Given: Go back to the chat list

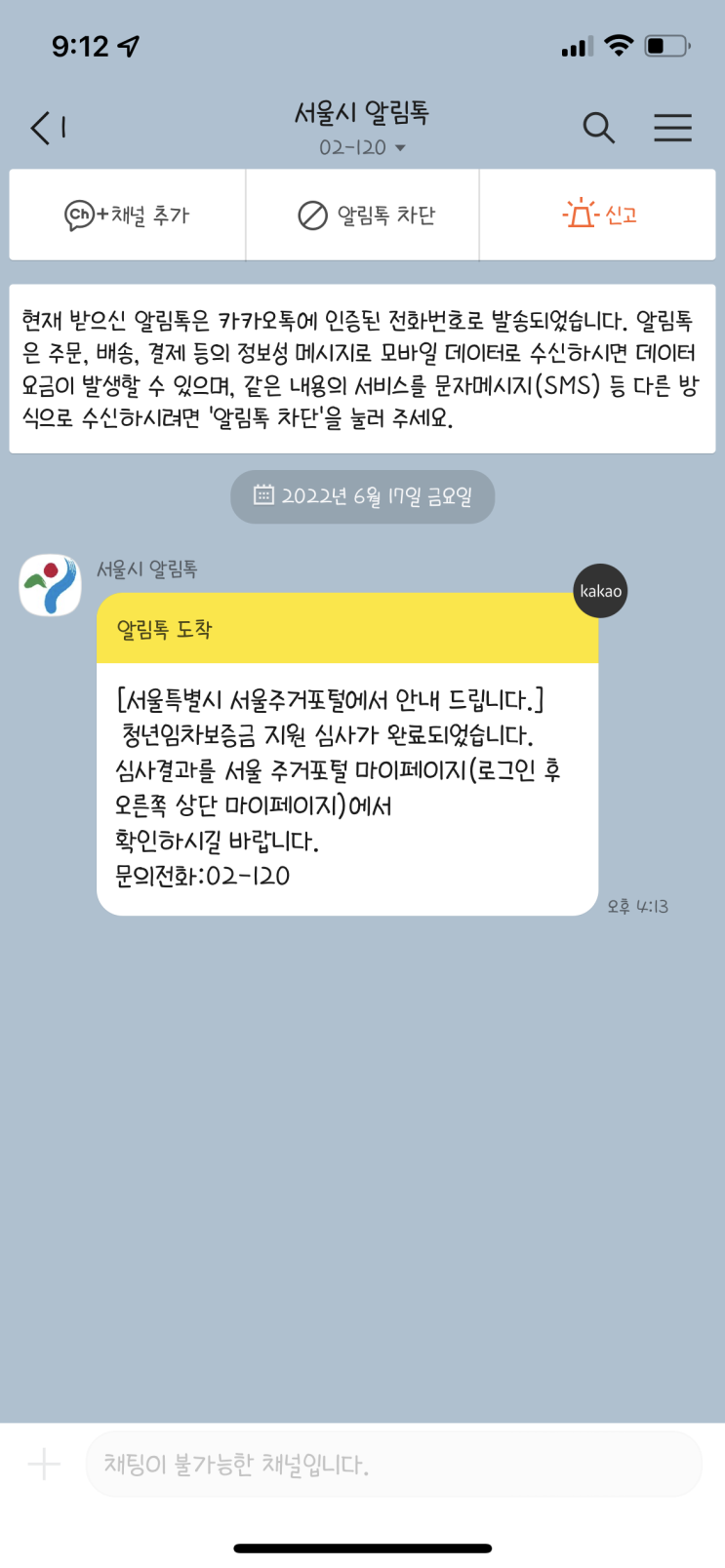Looking at the screenshot, I should click(x=45, y=128).
